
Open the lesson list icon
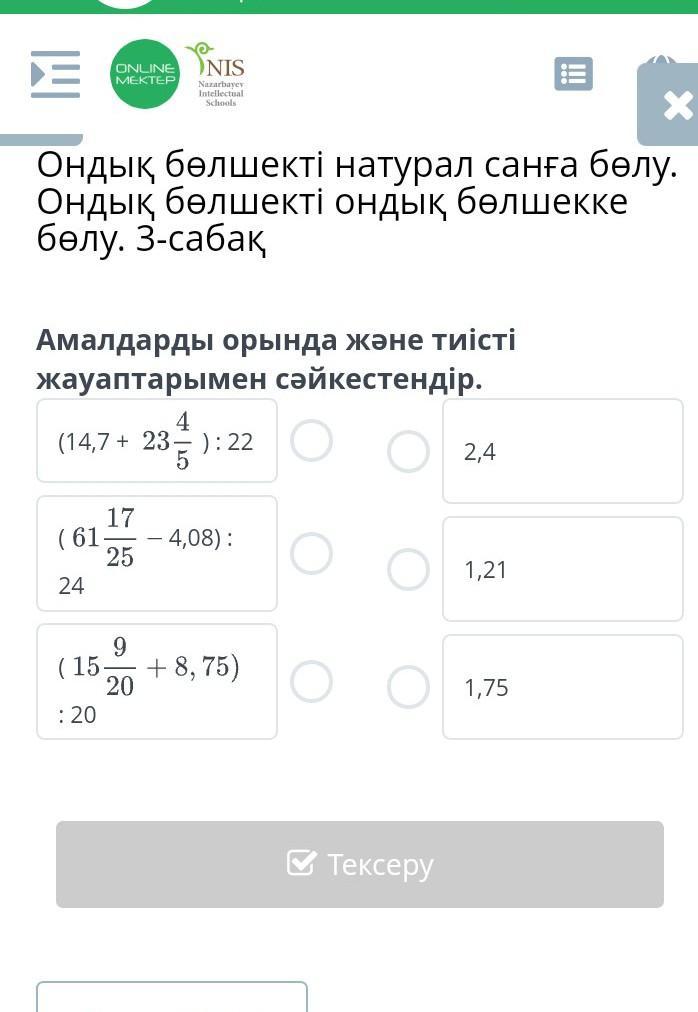coord(573,74)
